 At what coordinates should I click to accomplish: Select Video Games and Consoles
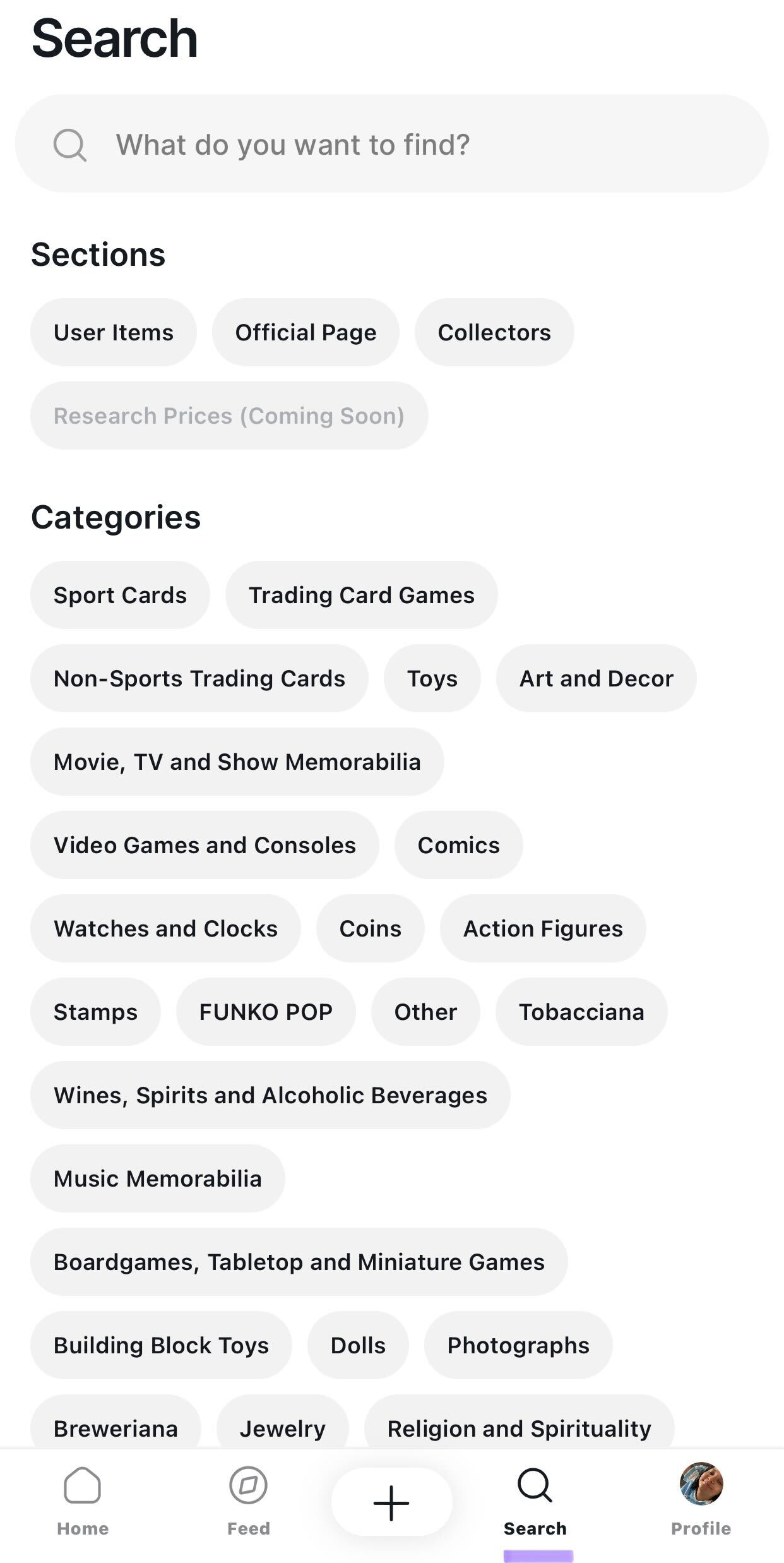click(205, 845)
